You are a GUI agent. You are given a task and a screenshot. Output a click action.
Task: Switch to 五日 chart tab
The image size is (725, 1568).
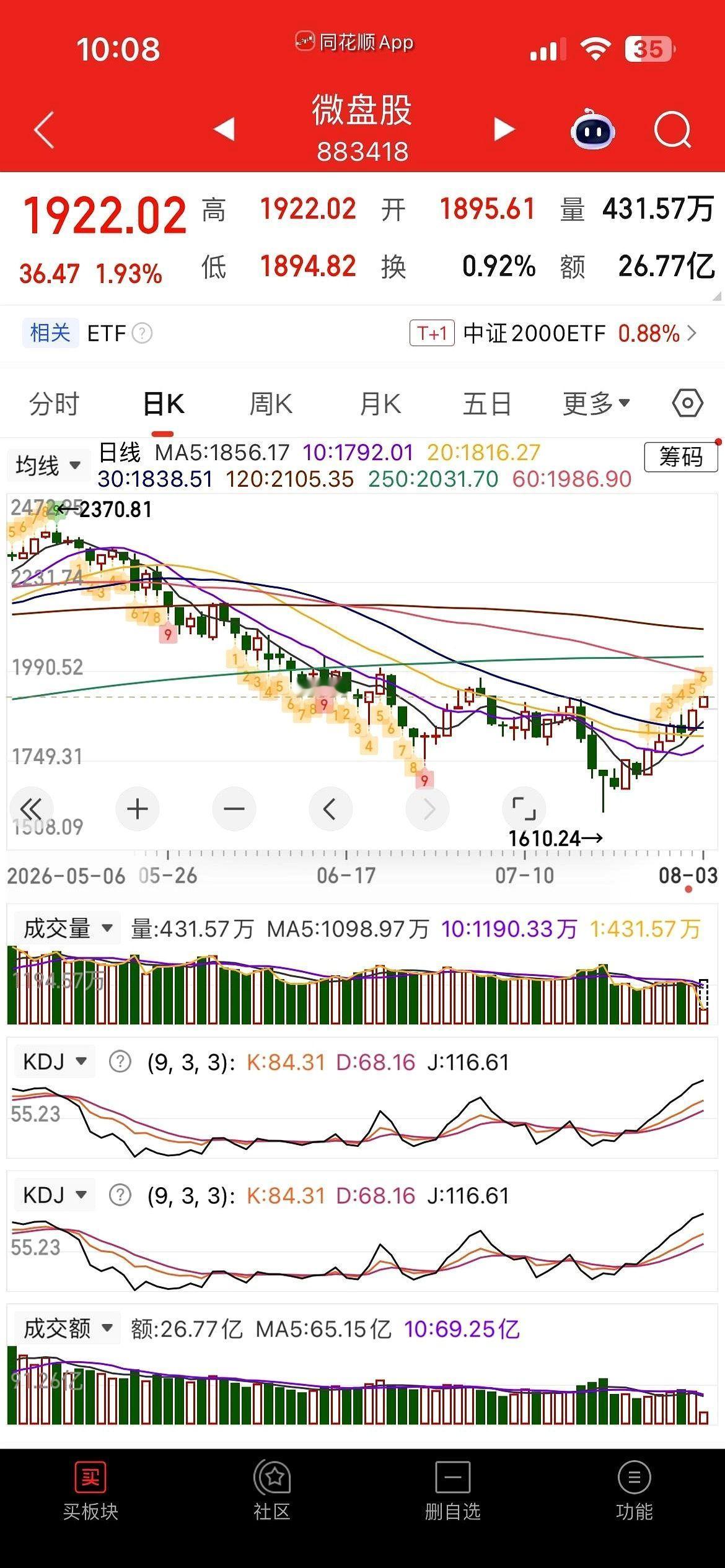click(x=487, y=404)
